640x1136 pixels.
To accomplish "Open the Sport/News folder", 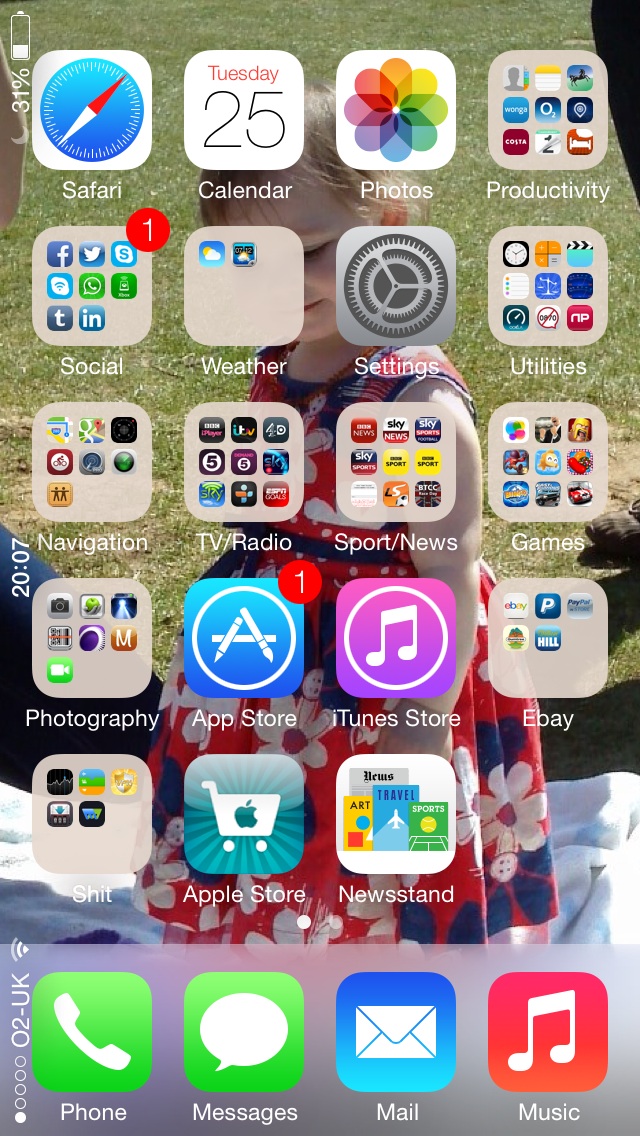I will [x=396, y=462].
